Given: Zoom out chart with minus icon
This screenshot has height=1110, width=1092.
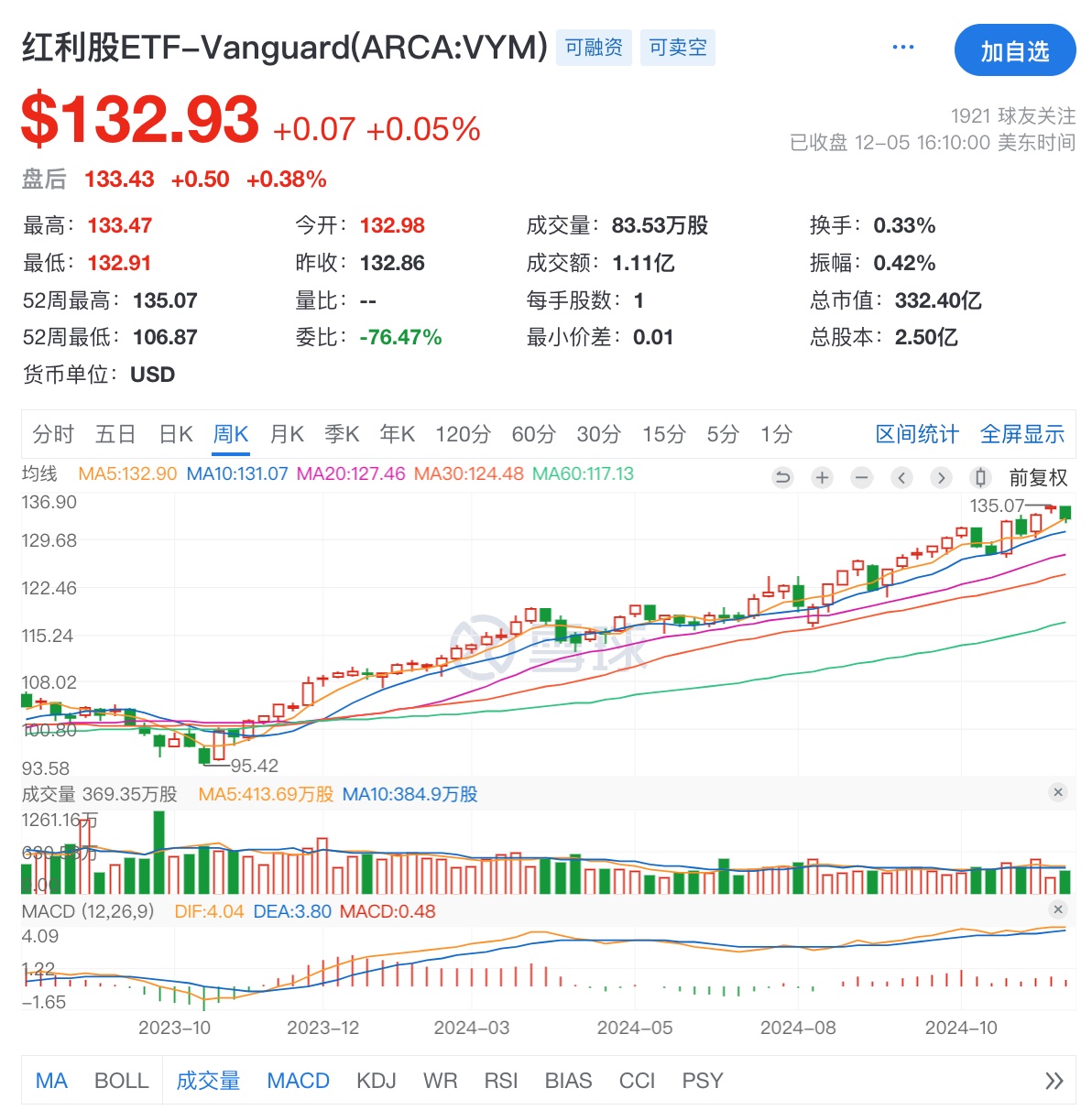Looking at the screenshot, I should pyautogui.click(x=861, y=477).
